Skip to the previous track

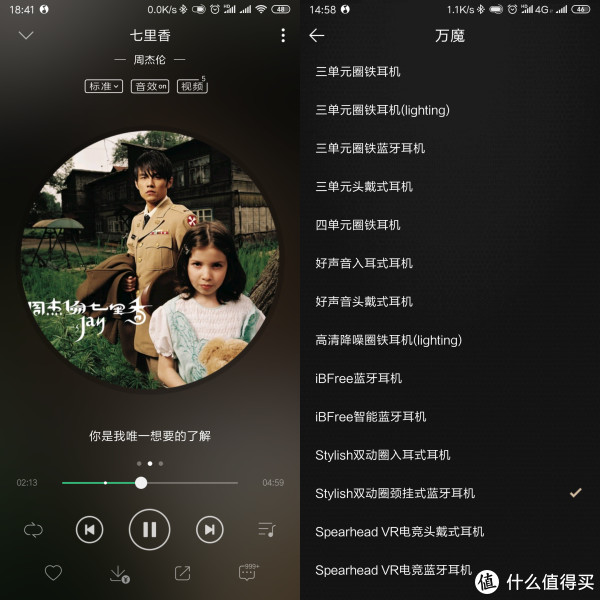coord(90,529)
